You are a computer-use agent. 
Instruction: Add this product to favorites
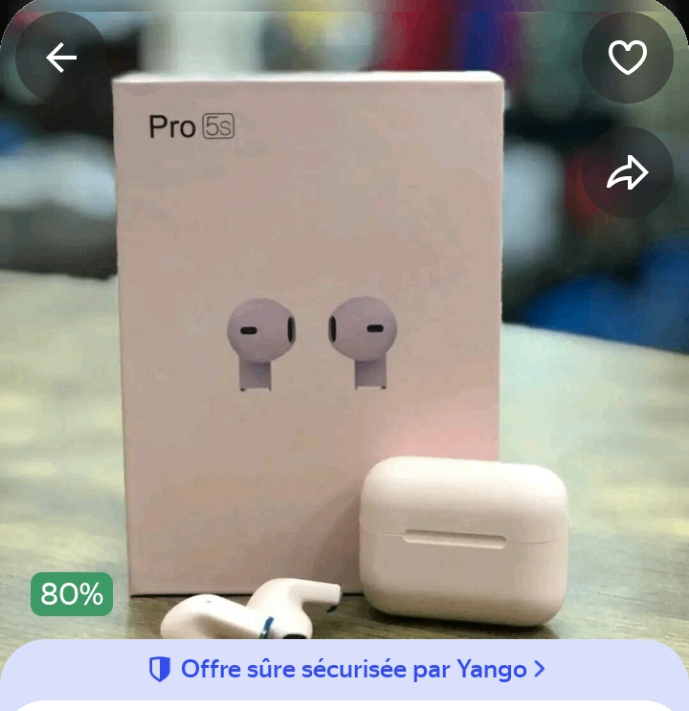coord(627,58)
